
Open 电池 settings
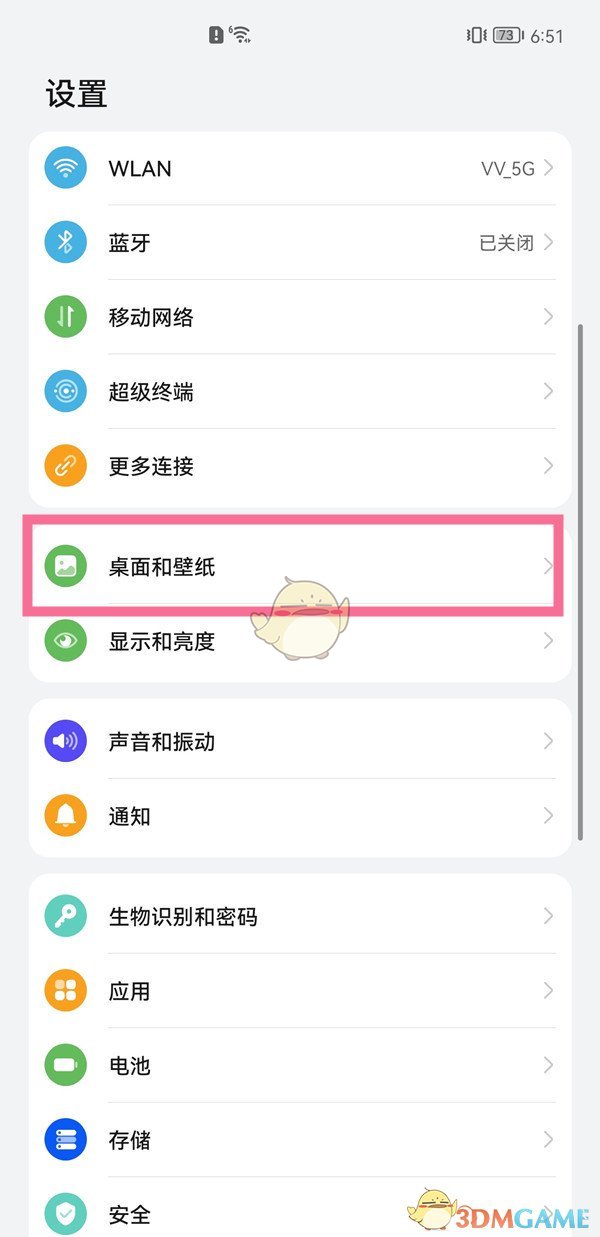point(300,1065)
